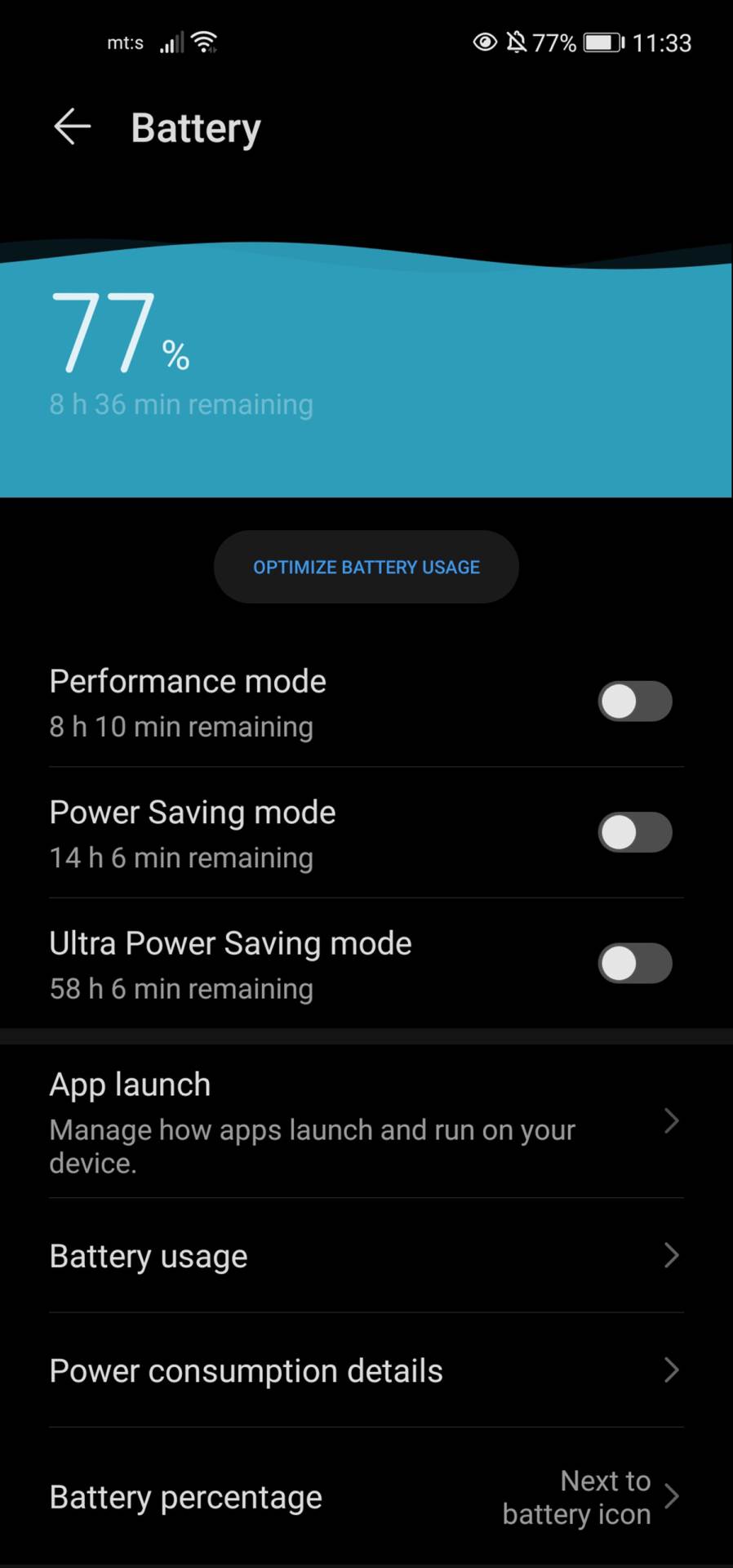Click the clock in the status bar

(661, 42)
